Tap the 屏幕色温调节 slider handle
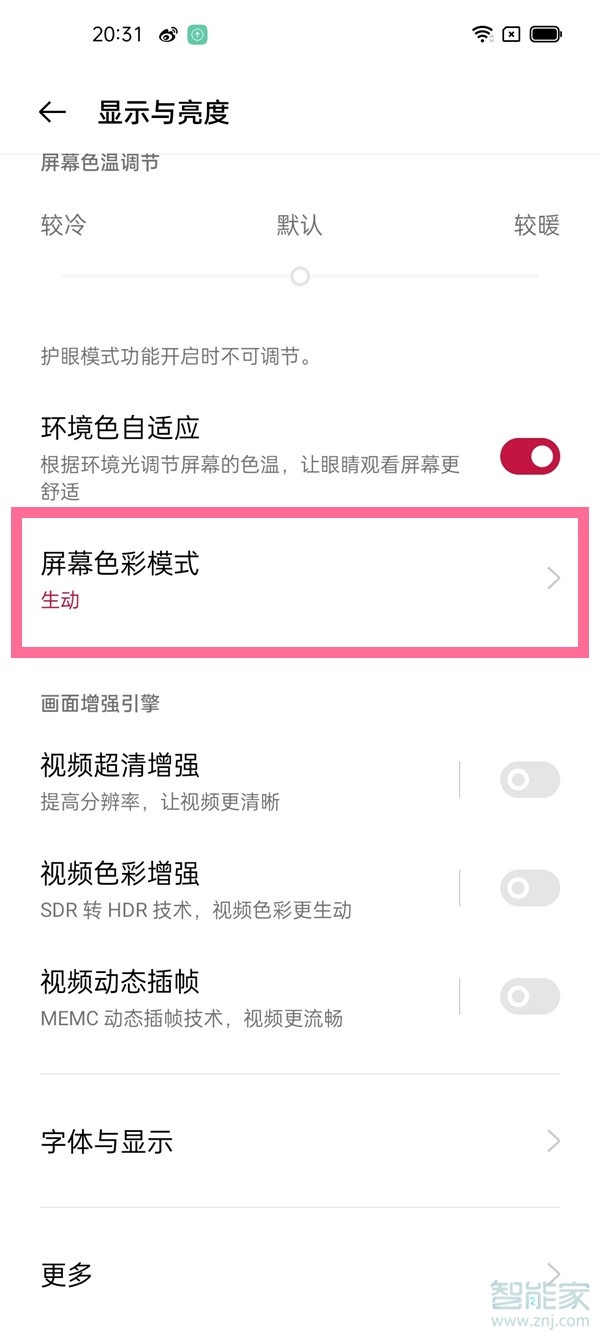This screenshot has height=1340, width=600. [300, 276]
